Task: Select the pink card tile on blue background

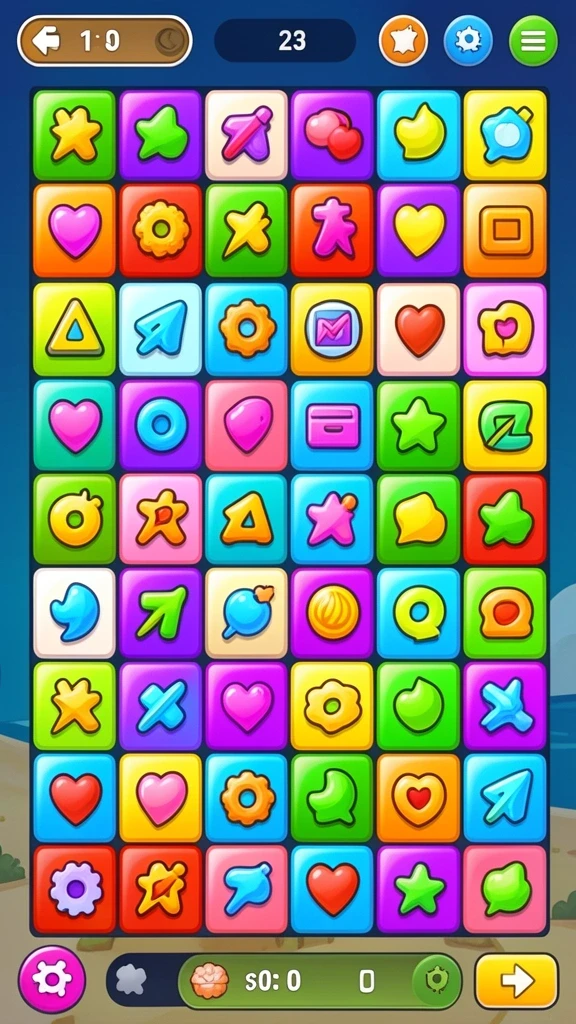Action: [332, 425]
